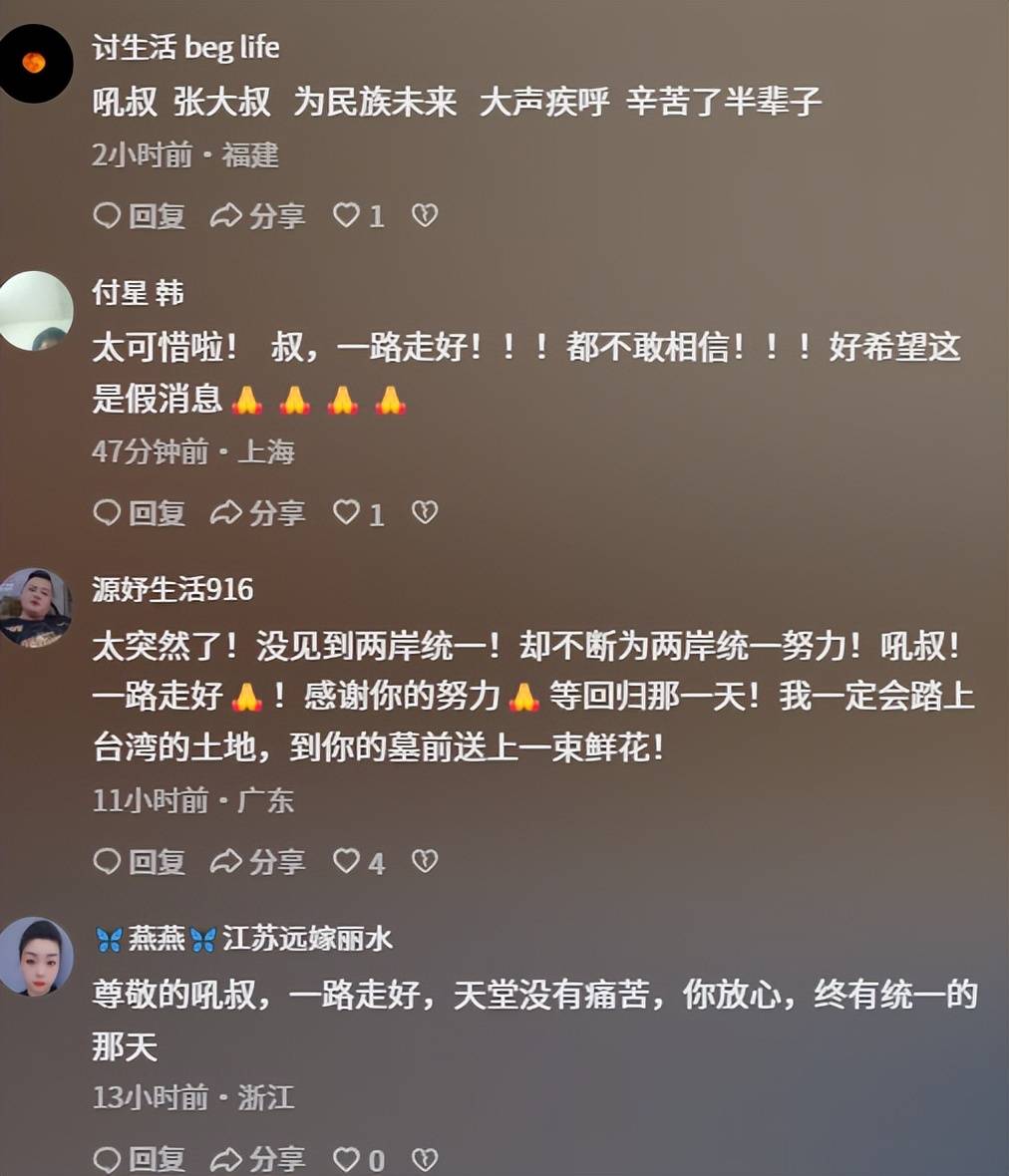Share 付星 韩's comment
Viewport: 1009px width, 1176px height.
click(257, 512)
